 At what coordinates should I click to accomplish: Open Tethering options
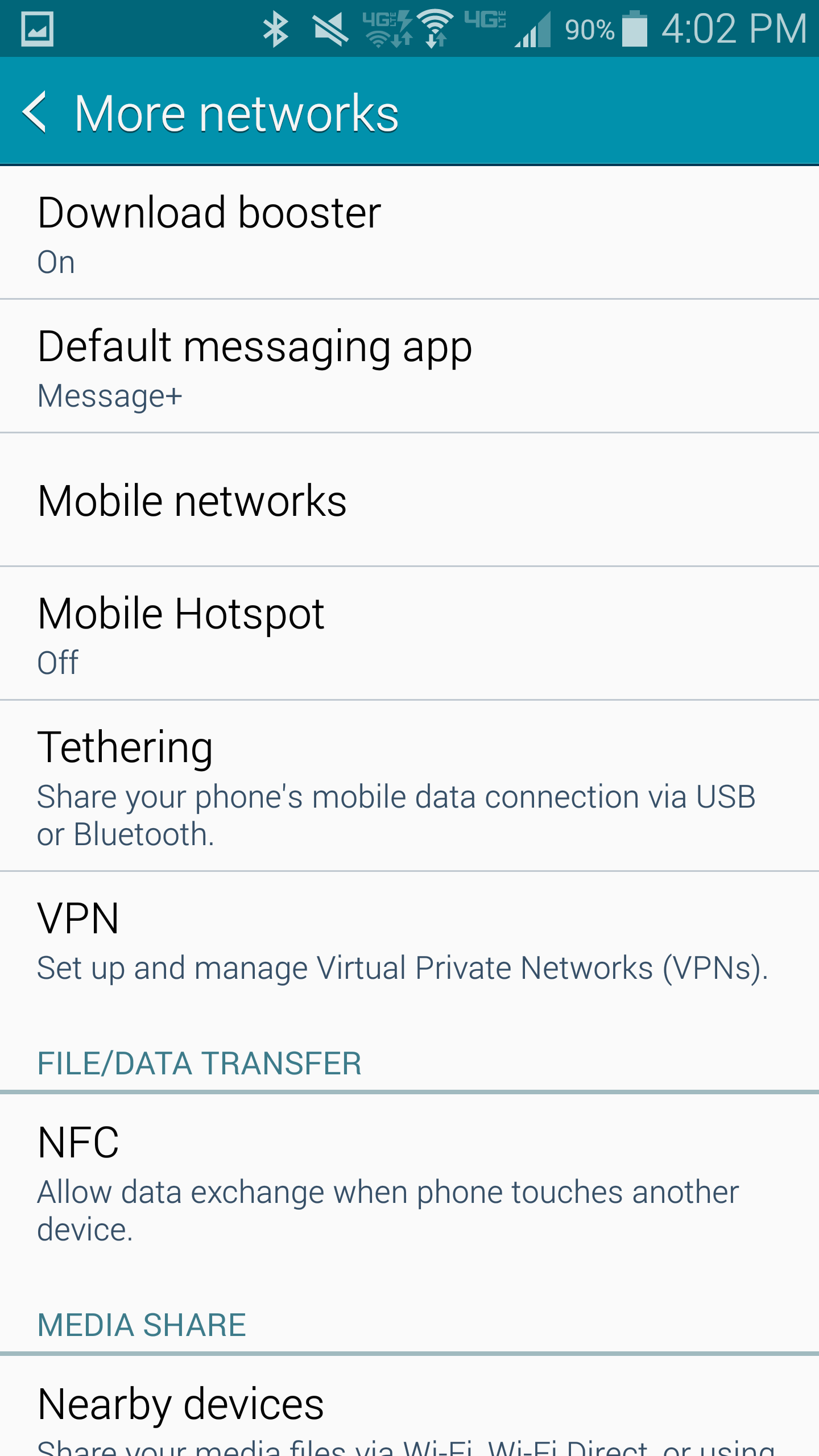pyautogui.click(x=409, y=786)
